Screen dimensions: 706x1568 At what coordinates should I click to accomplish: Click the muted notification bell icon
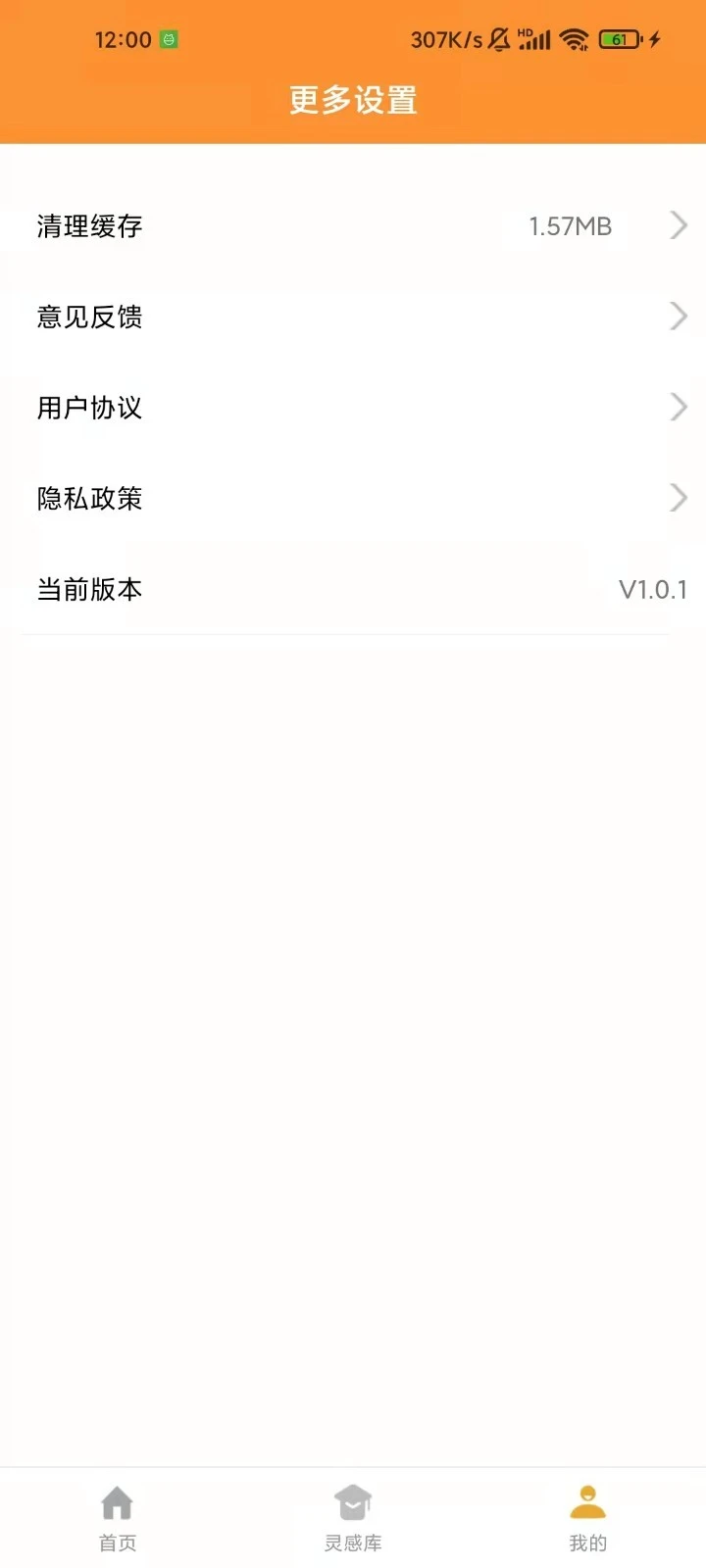pyautogui.click(x=500, y=39)
